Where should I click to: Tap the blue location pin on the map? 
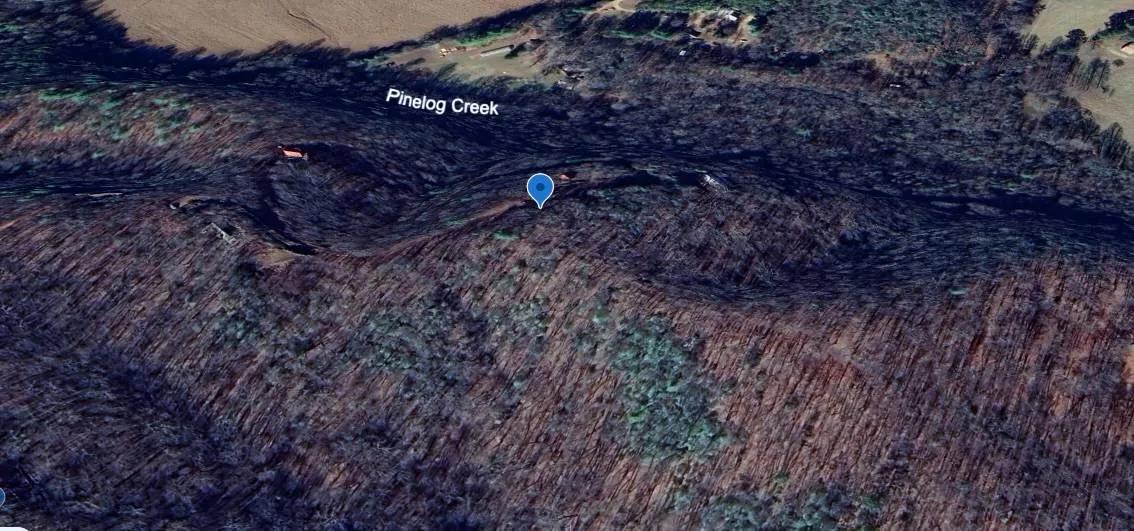coord(540,188)
